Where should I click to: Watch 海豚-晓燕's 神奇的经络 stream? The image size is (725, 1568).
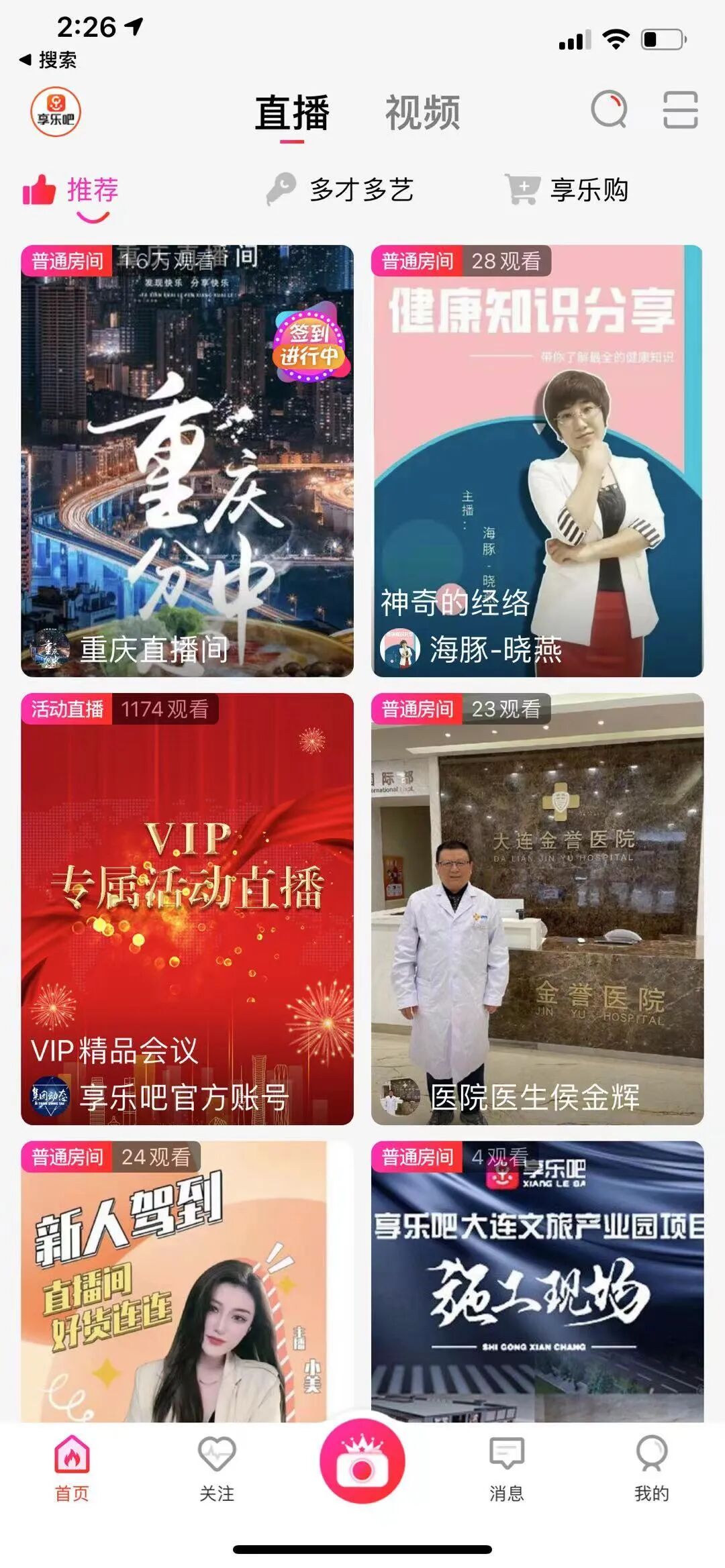click(x=537, y=460)
